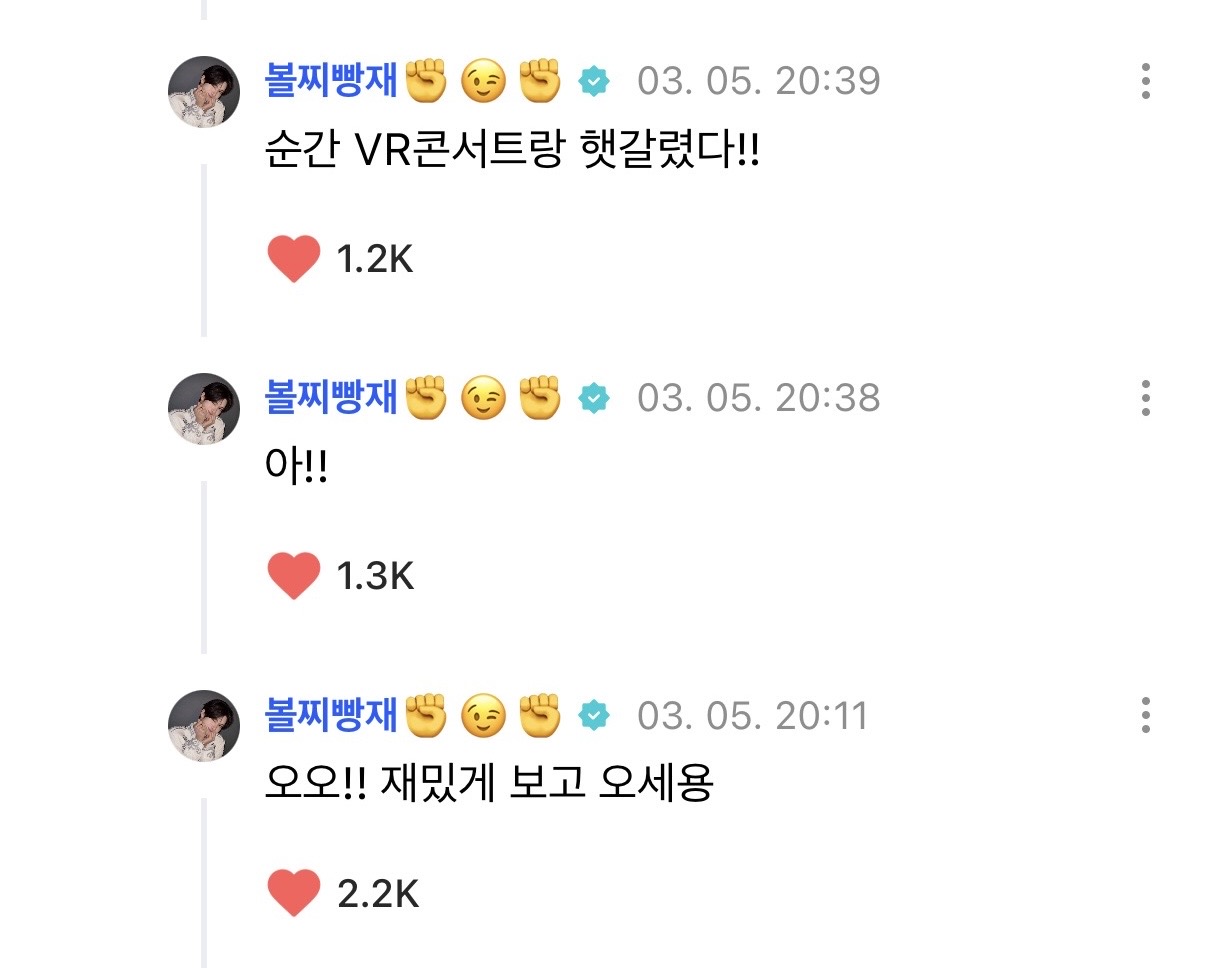The width and height of the screenshot is (1206, 968).
Task: Like the '아!!' comment
Action: pos(294,577)
